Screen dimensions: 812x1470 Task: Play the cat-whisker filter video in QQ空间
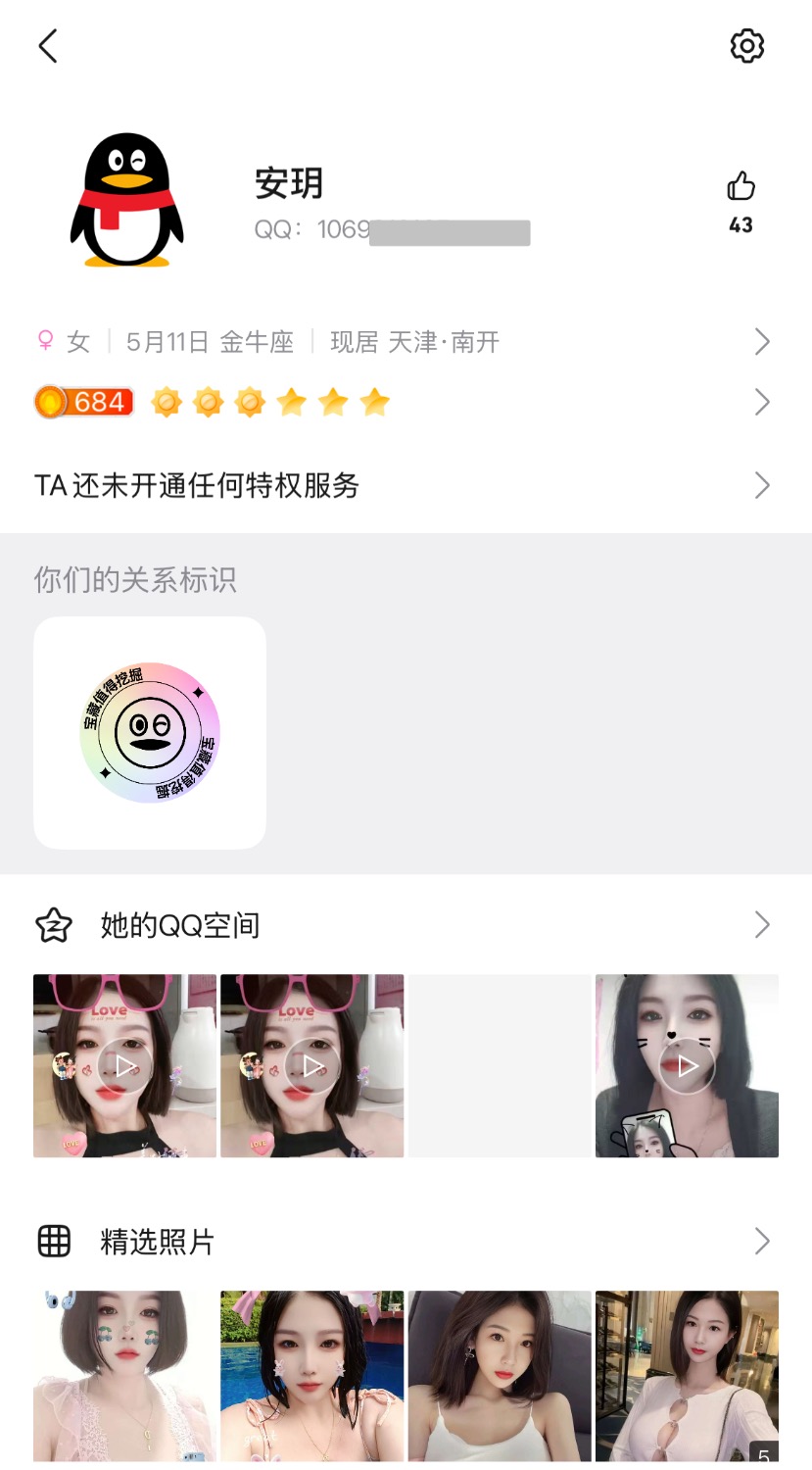tap(687, 1066)
